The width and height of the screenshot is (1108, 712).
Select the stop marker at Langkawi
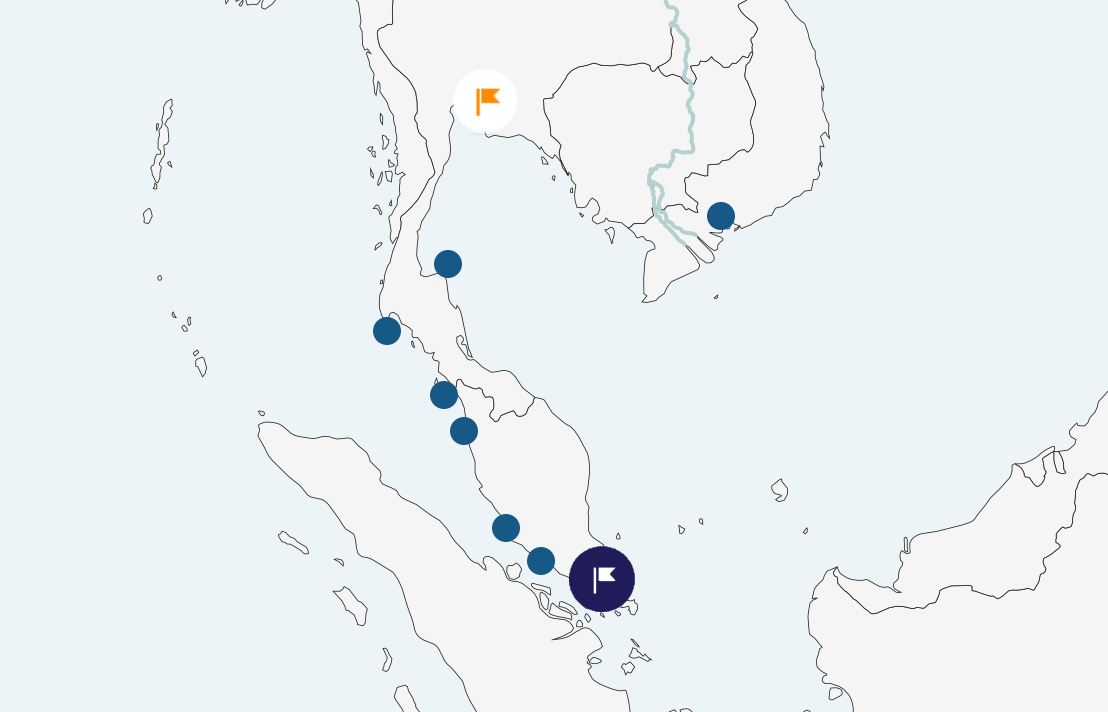(x=444, y=395)
